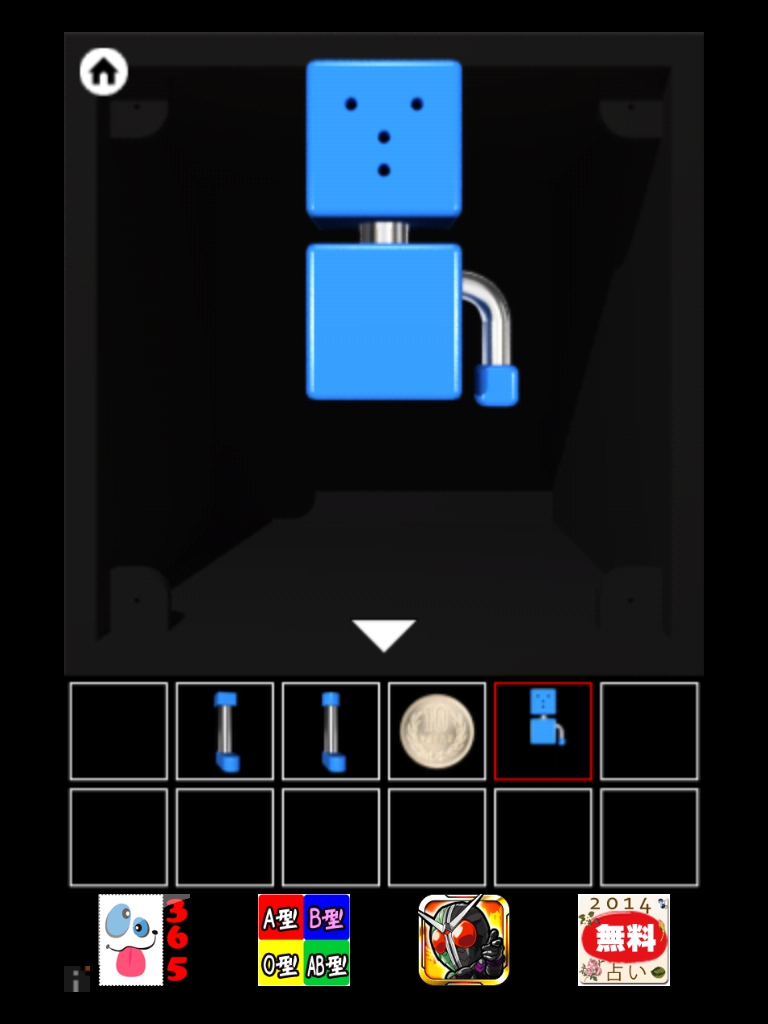Return to the home screen
This screenshot has height=1024, width=768.
coord(104,72)
